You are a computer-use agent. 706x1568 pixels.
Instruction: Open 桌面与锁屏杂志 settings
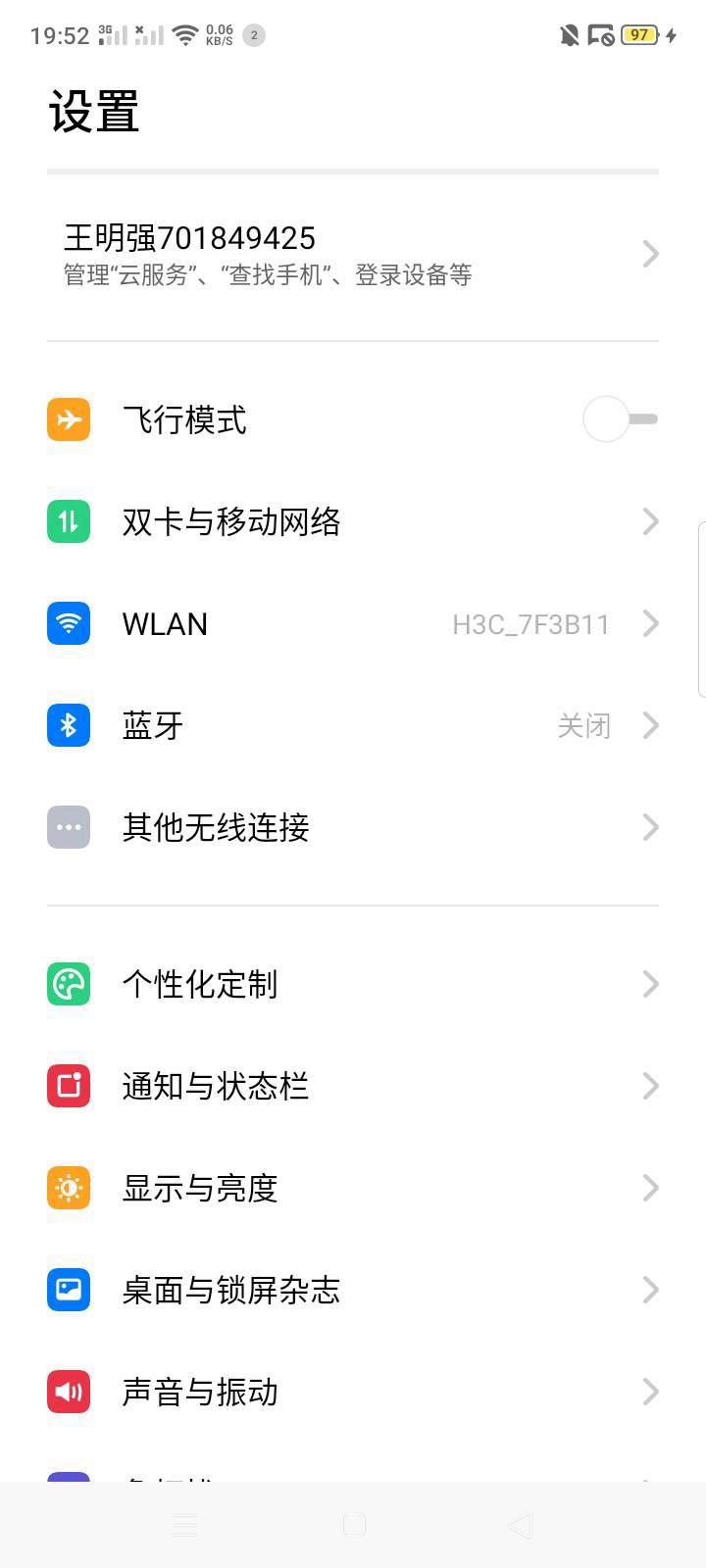click(x=353, y=1290)
